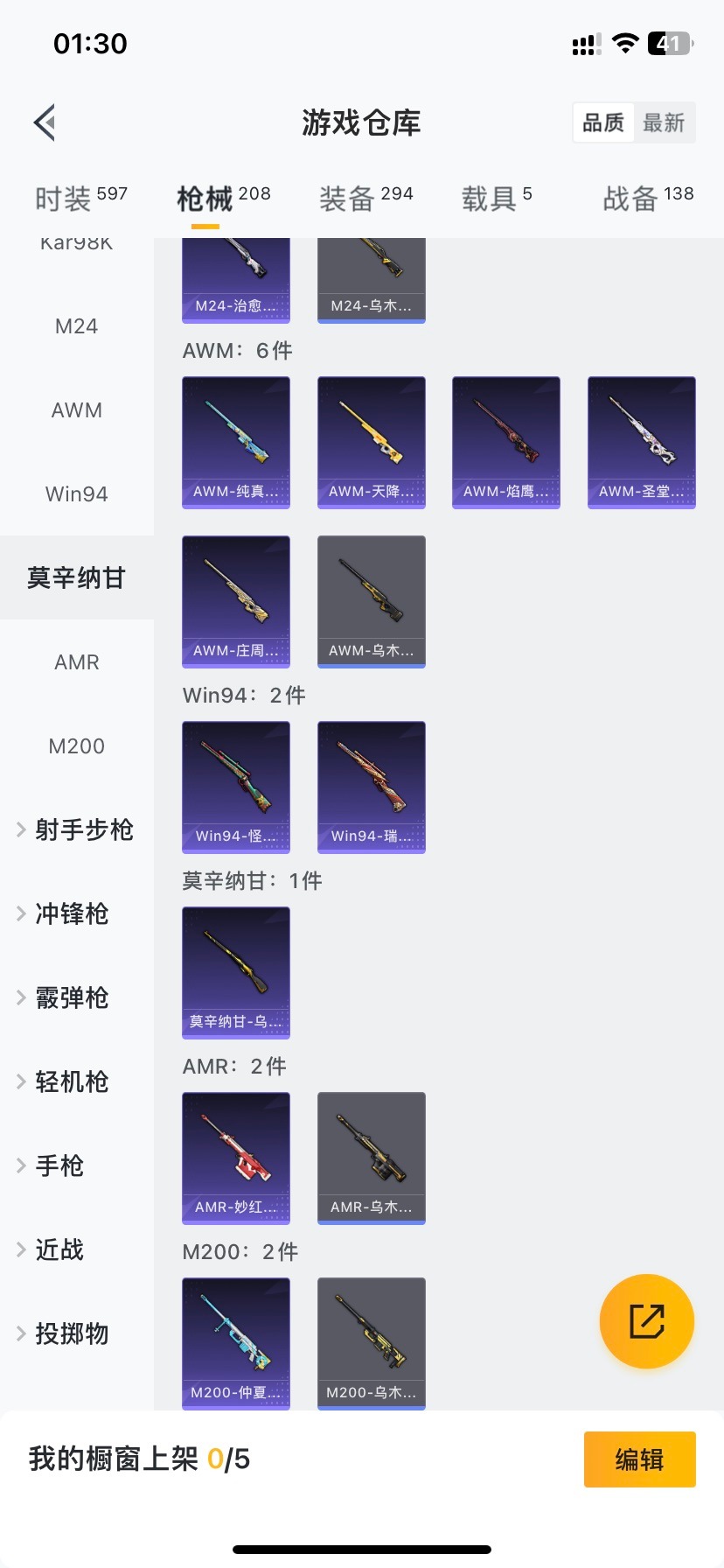View the AMR-妙红 skin
Image resolution: width=724 pixels, height=1568 pixels.
[x=236, y=1158]
